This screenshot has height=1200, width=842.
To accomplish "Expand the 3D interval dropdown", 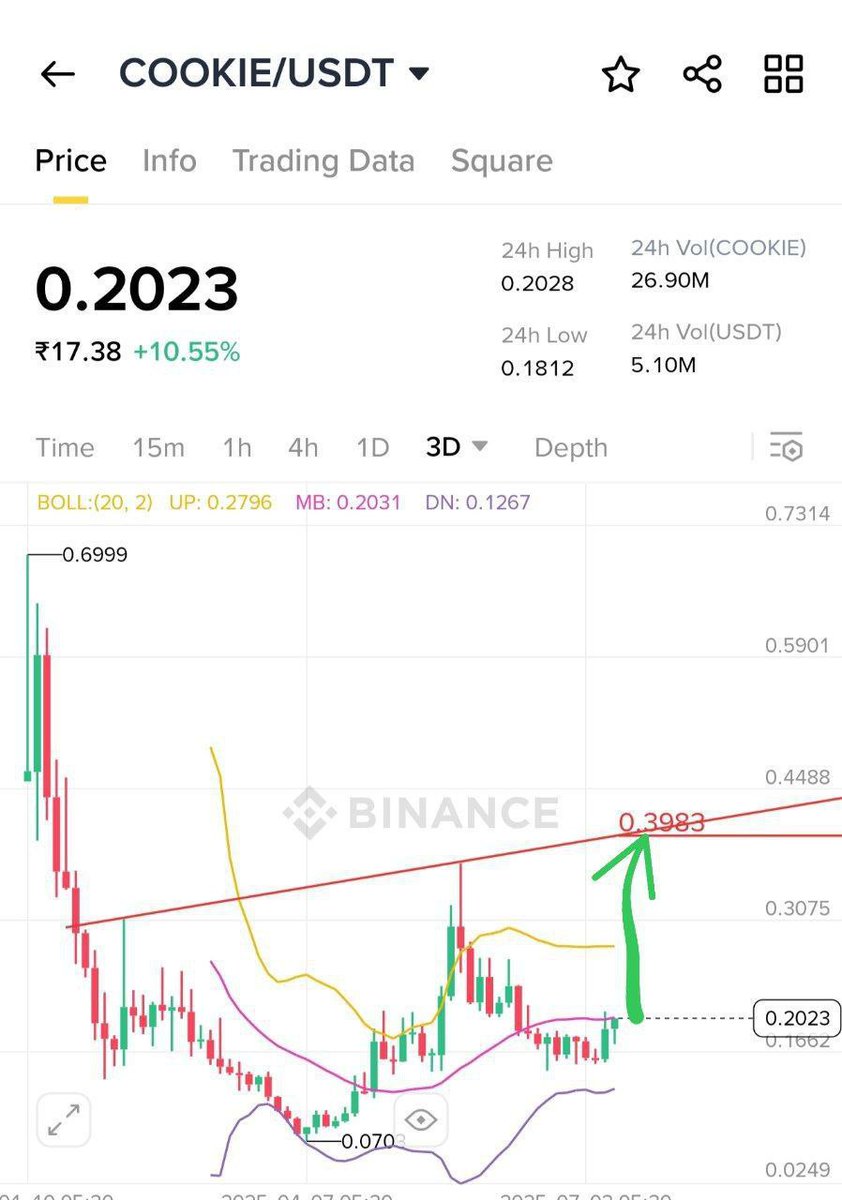I will (x=456, y=448).
